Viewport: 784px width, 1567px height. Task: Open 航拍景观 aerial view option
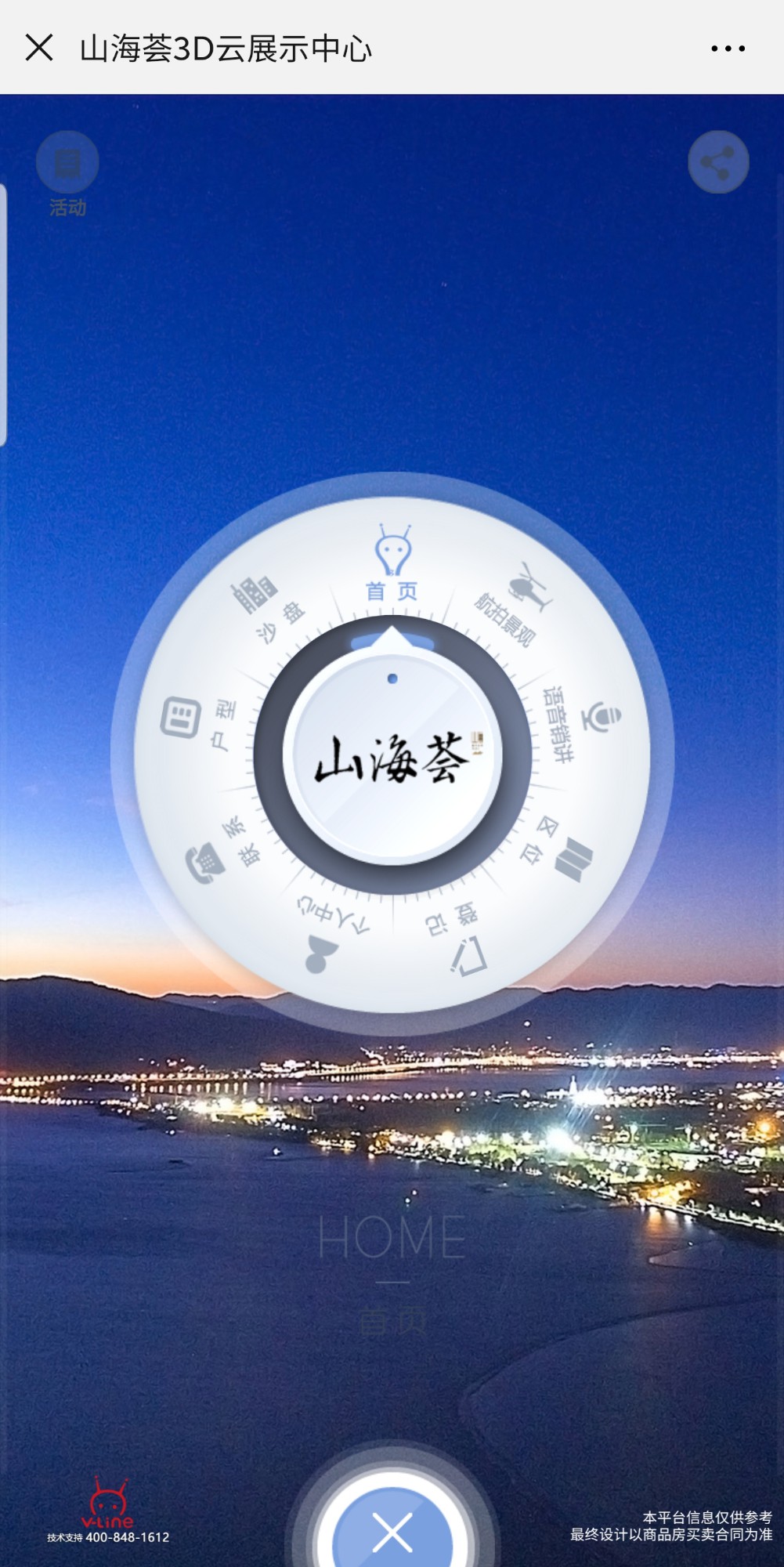tap(517, 603)
